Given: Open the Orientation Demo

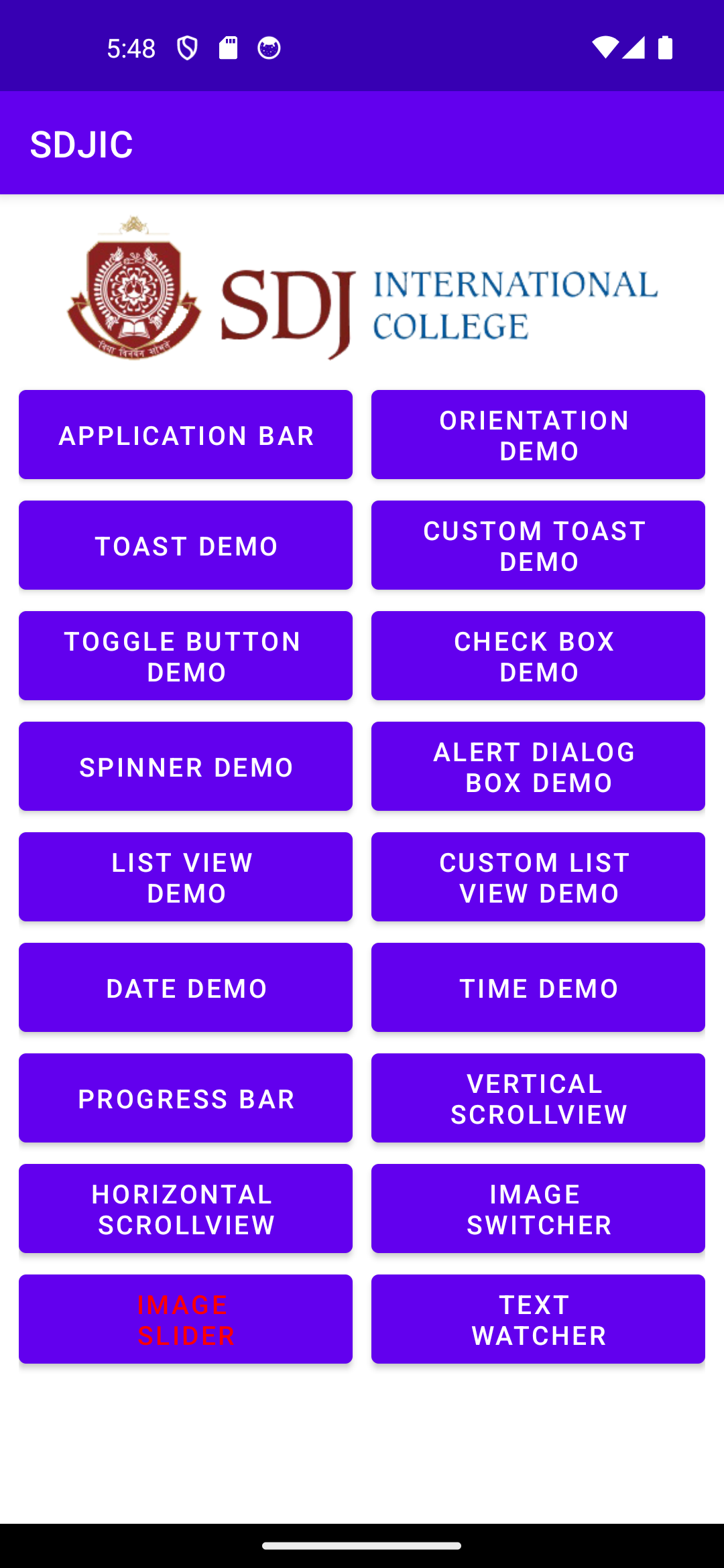Looking at the screenshot, I should pos(537,434).
